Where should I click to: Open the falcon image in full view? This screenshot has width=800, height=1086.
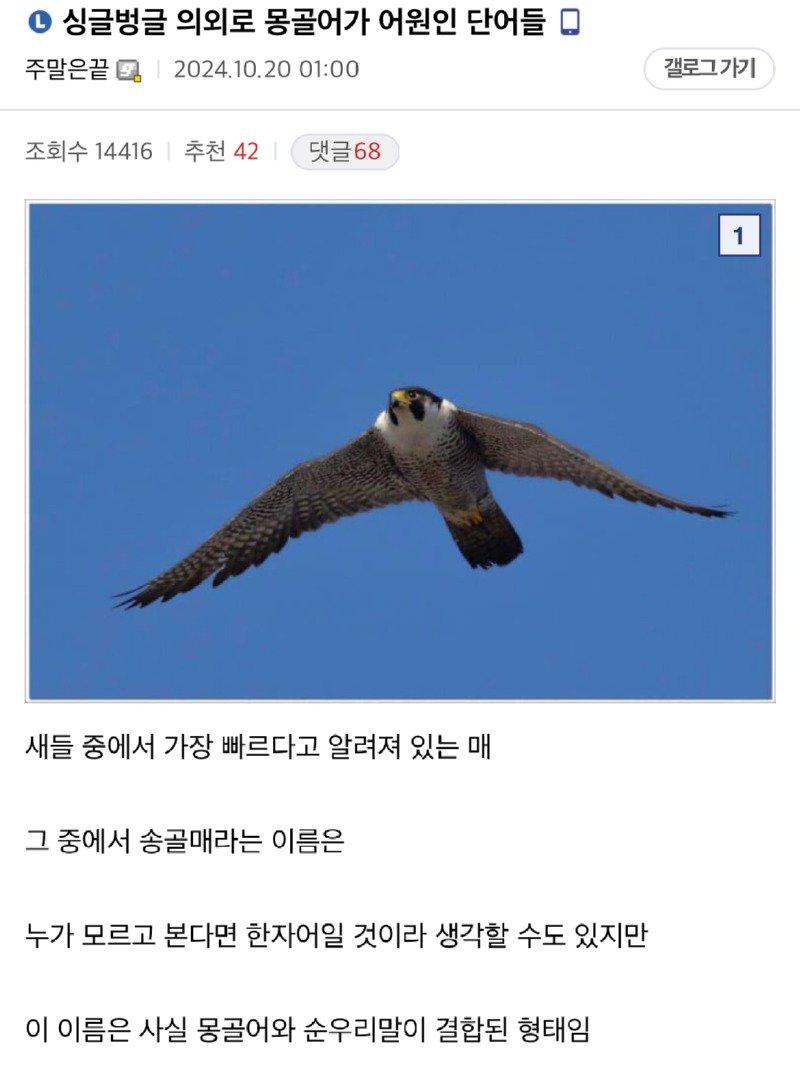point(400,450)
